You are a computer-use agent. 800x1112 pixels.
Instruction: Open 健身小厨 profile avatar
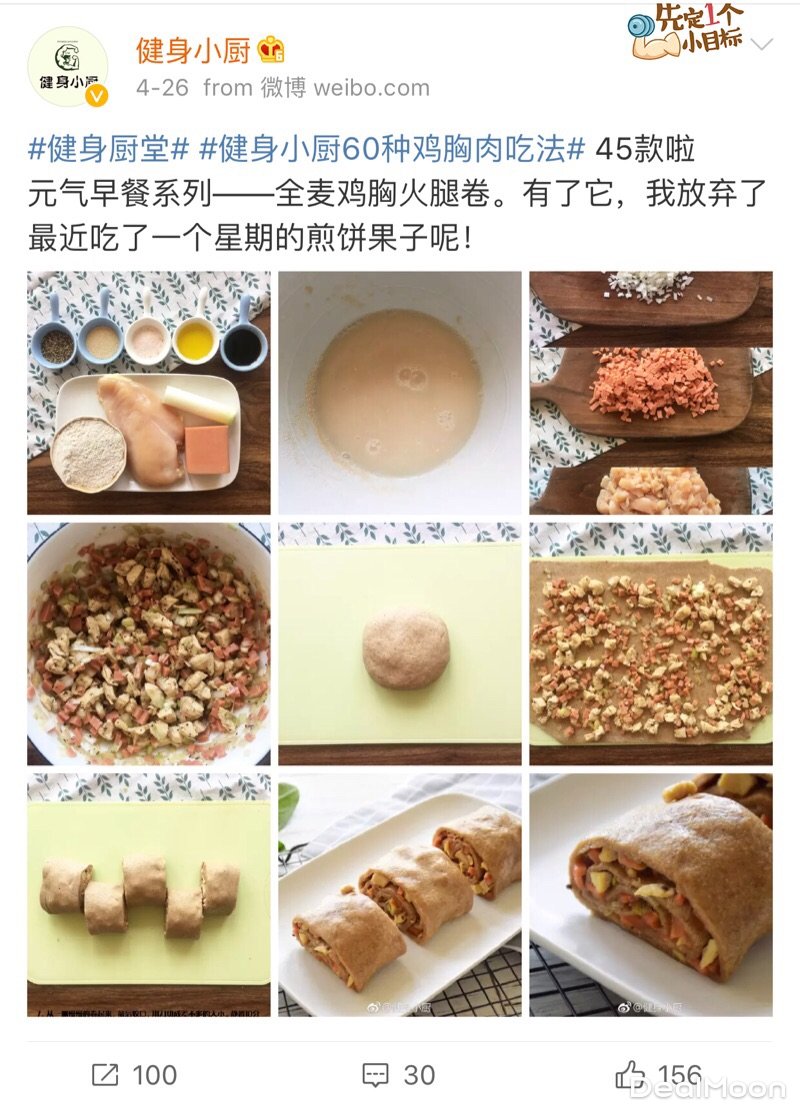tap(67, 67)
